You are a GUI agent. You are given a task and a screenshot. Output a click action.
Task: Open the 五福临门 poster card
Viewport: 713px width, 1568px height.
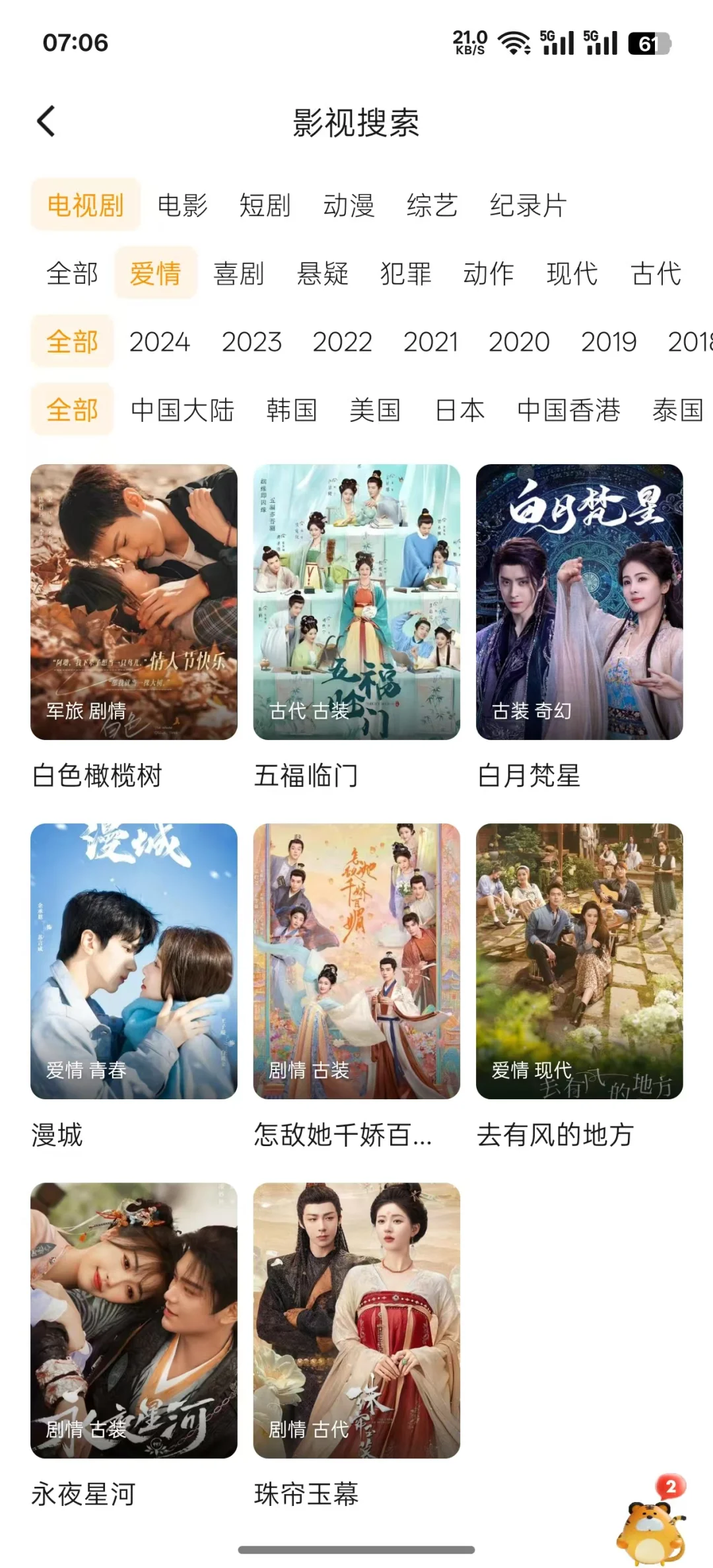[356, 601]
